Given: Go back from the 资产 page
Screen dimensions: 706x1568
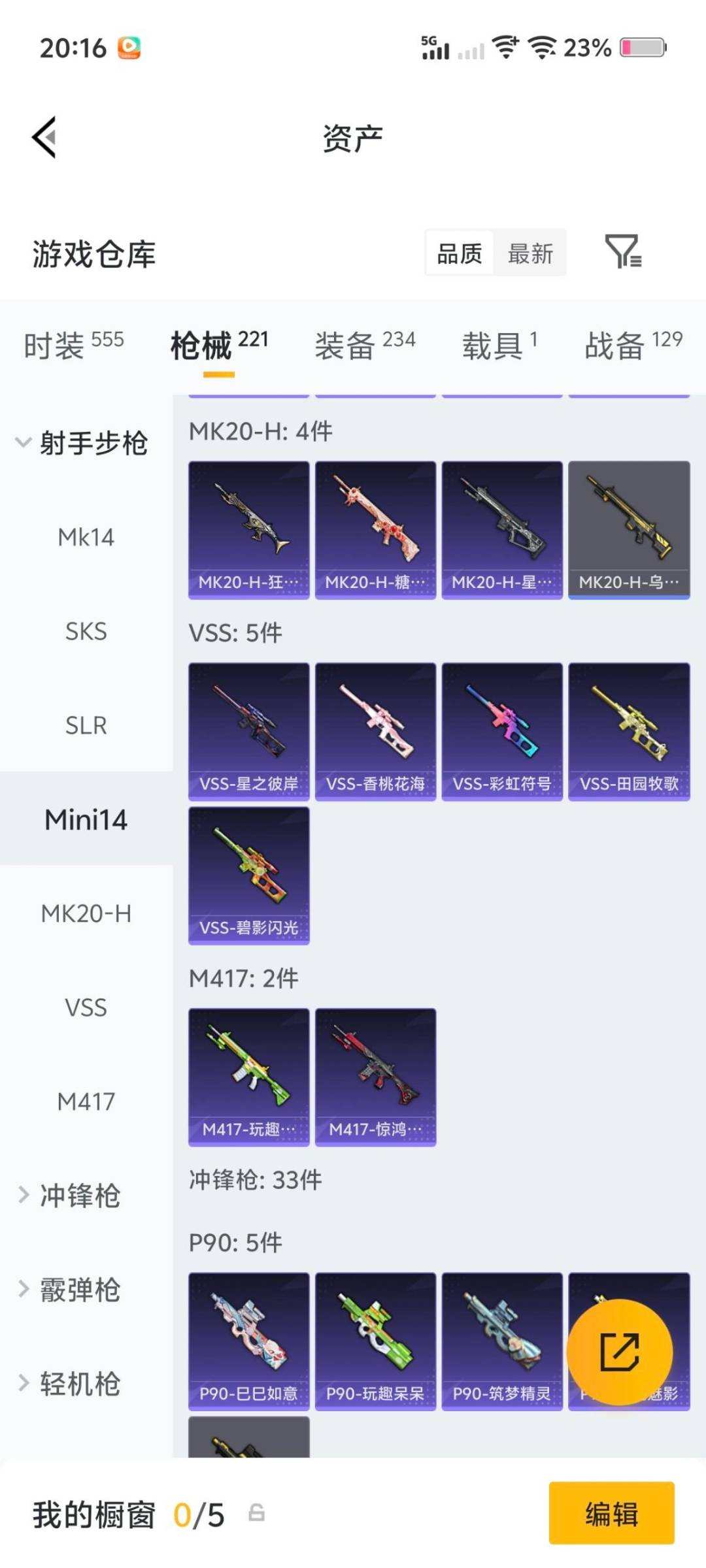Looking at the screenshot, I should pyautogui.click(x=44, y=137).
